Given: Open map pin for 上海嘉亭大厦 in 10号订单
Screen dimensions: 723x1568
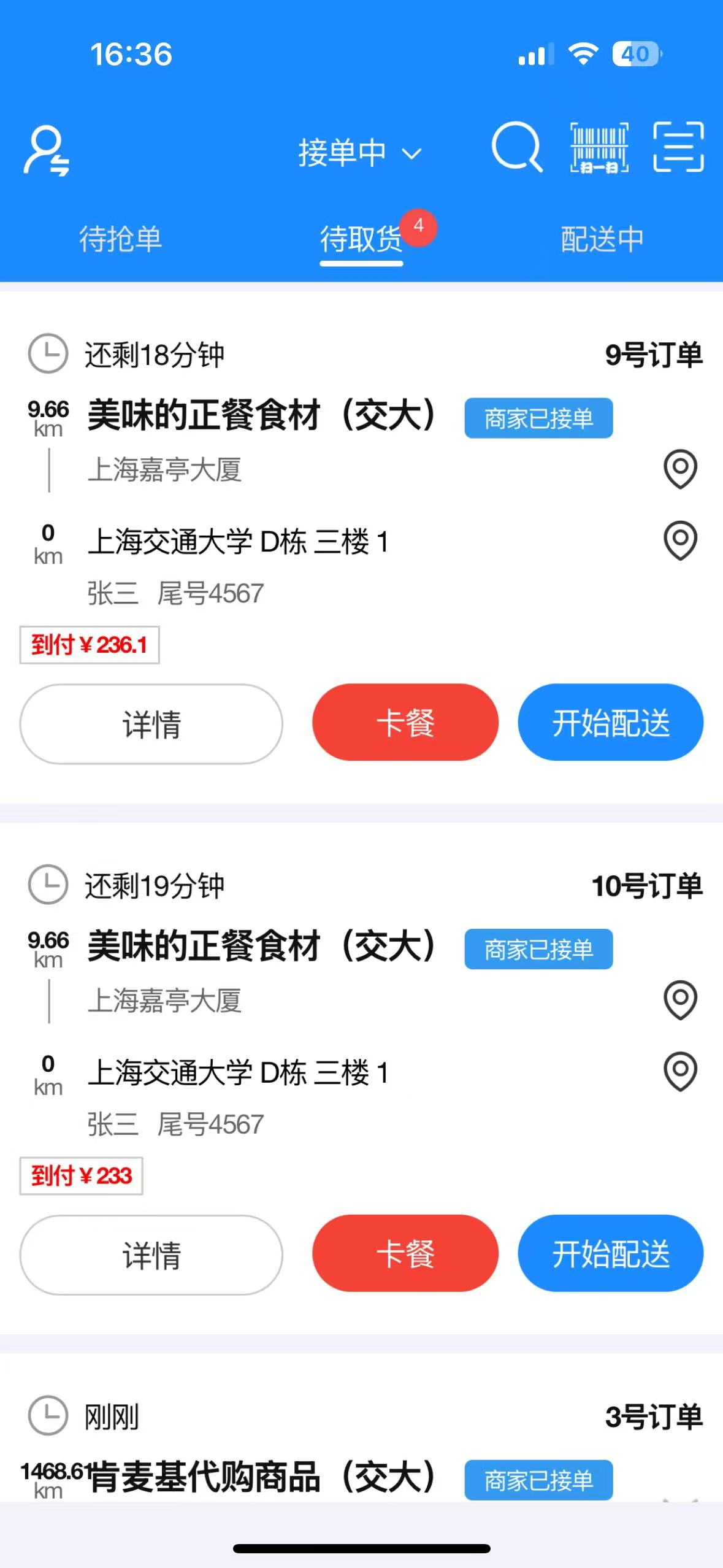Looking at the screenshot, I should tap(681, 1001).
